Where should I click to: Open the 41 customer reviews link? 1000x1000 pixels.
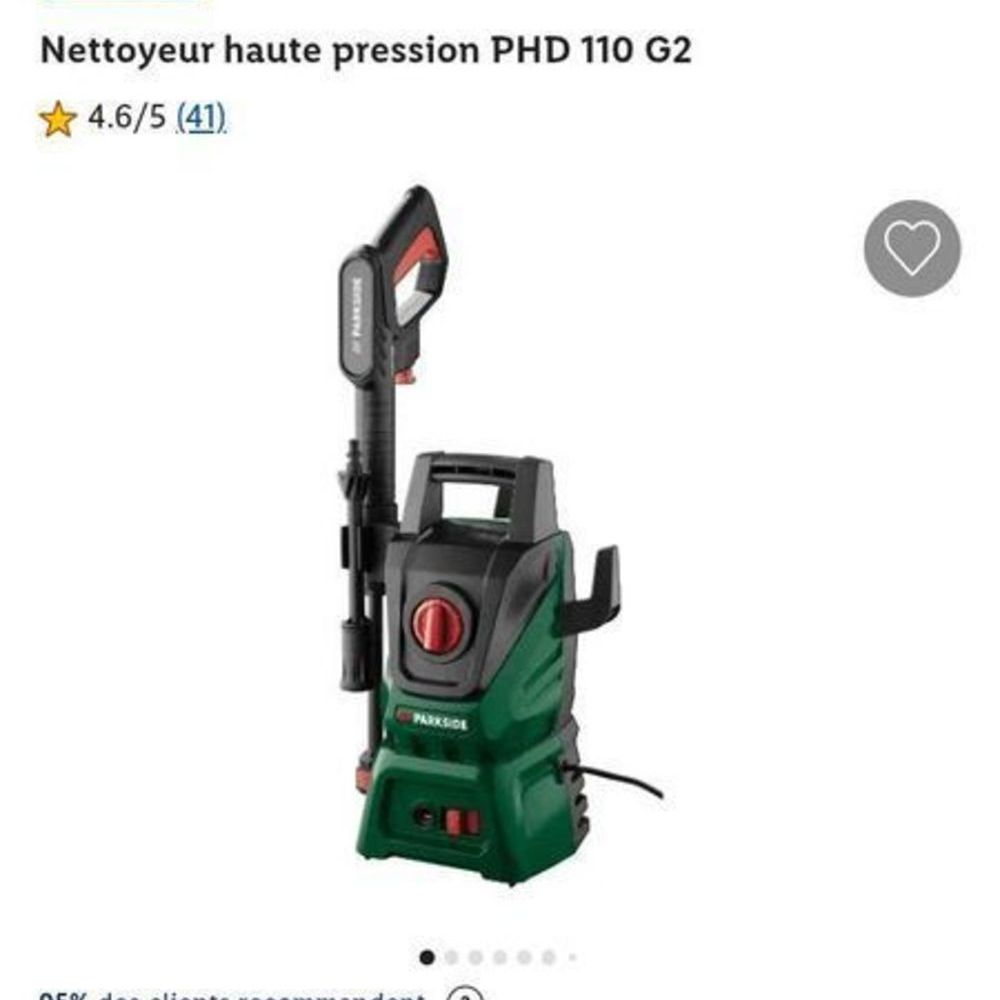[x=201, y=118]
